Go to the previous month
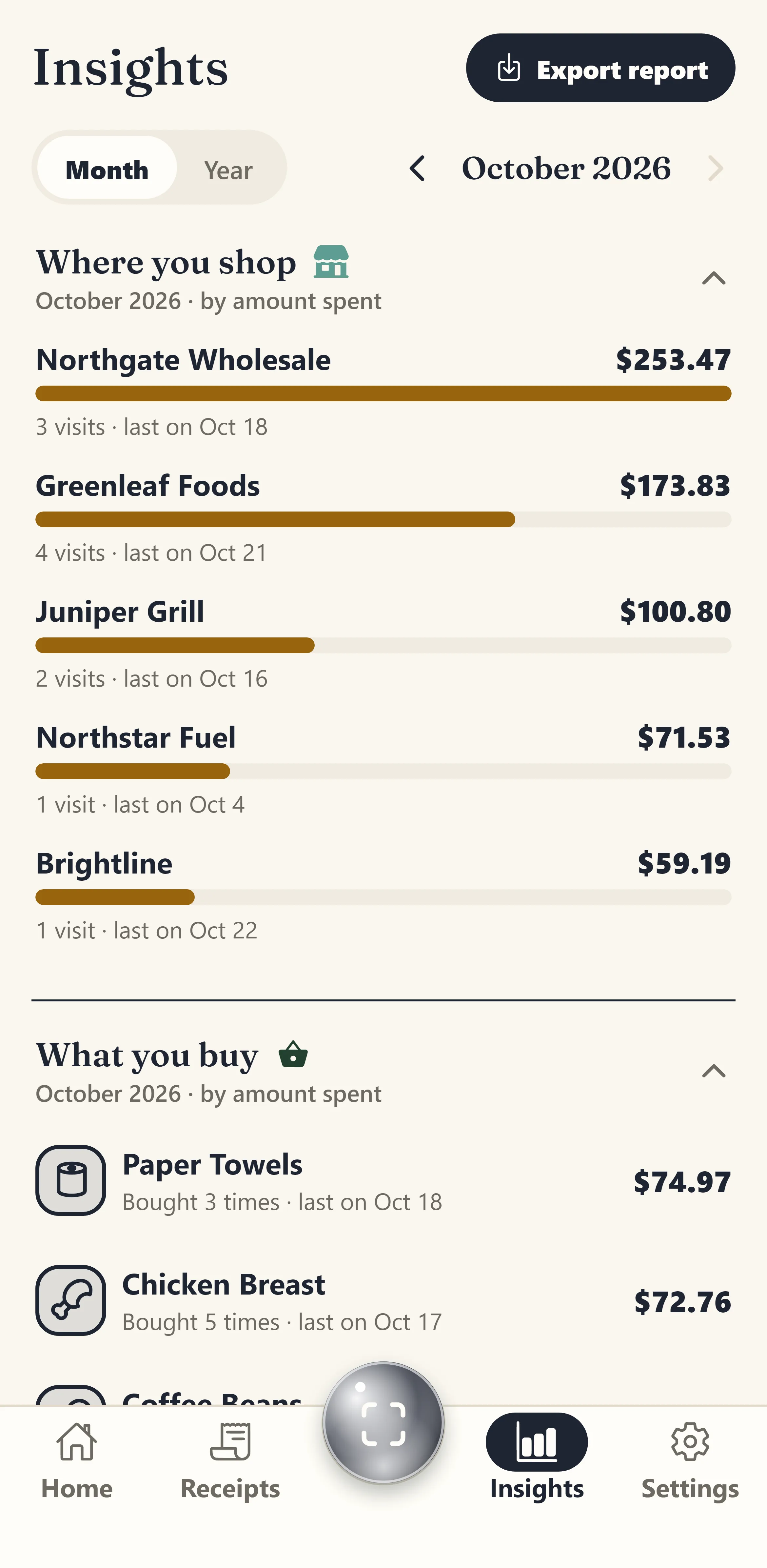 pyautogui.click(x=417, y=169)
